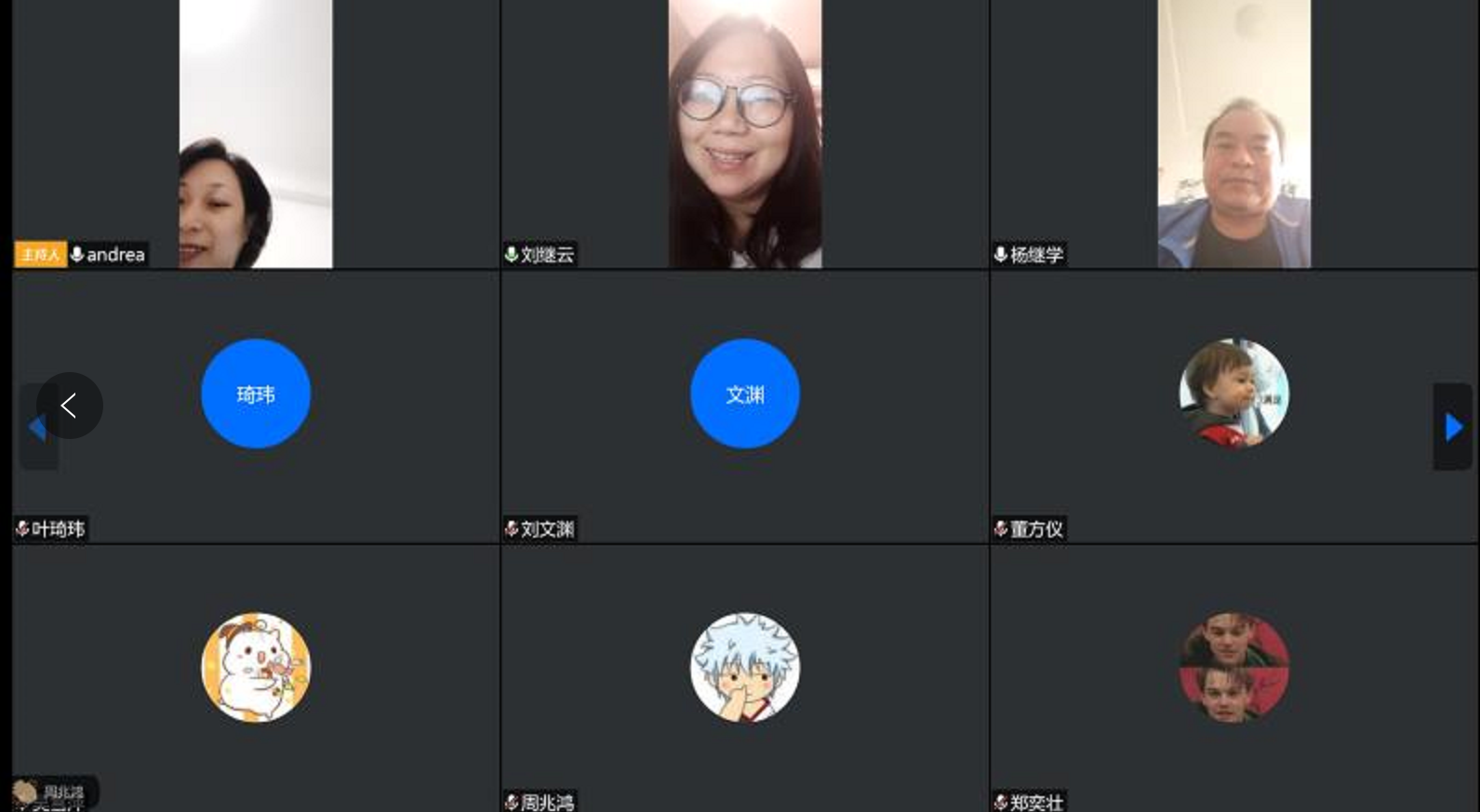
Task: Select 周兆鸿's participant tile
Action: point(744,677)
